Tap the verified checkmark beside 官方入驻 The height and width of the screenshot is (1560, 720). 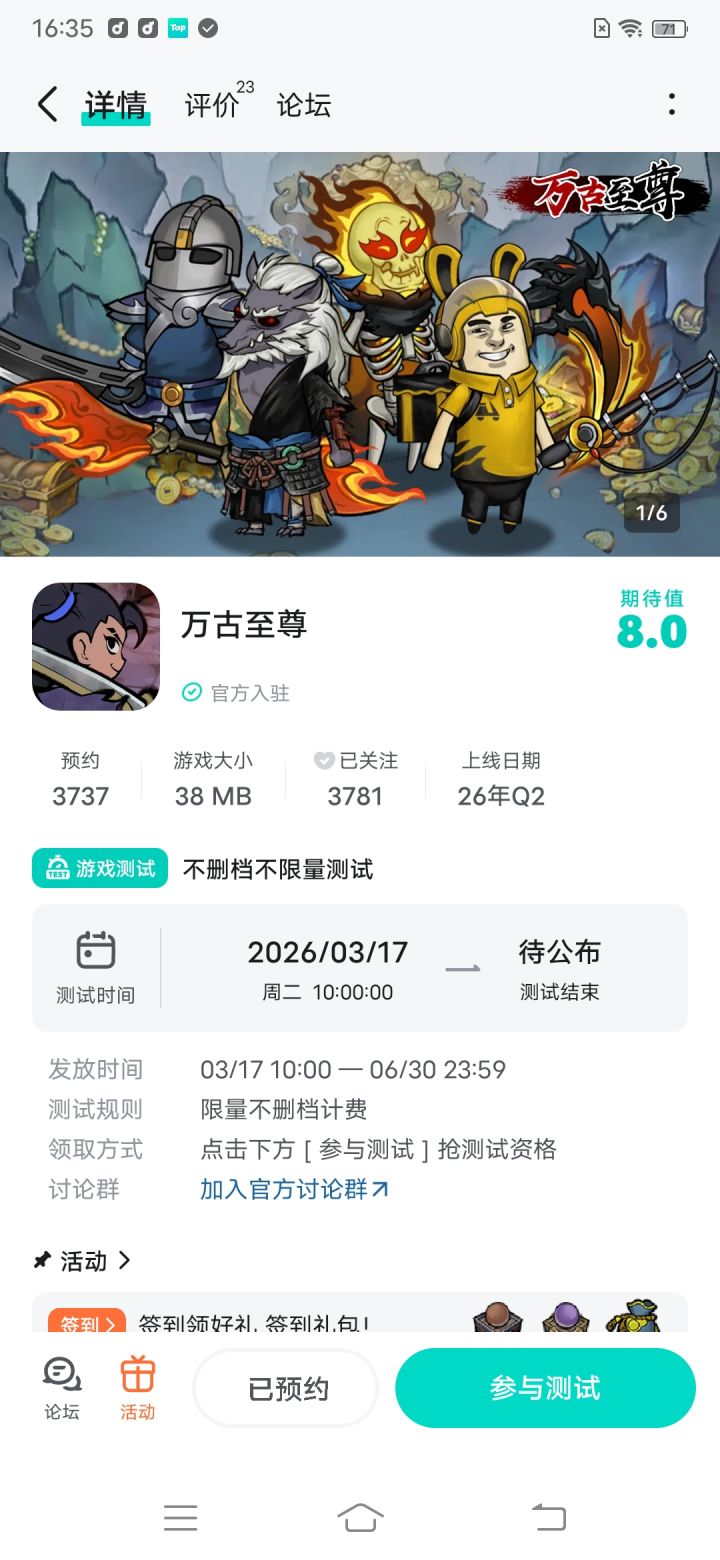point(190,693)
